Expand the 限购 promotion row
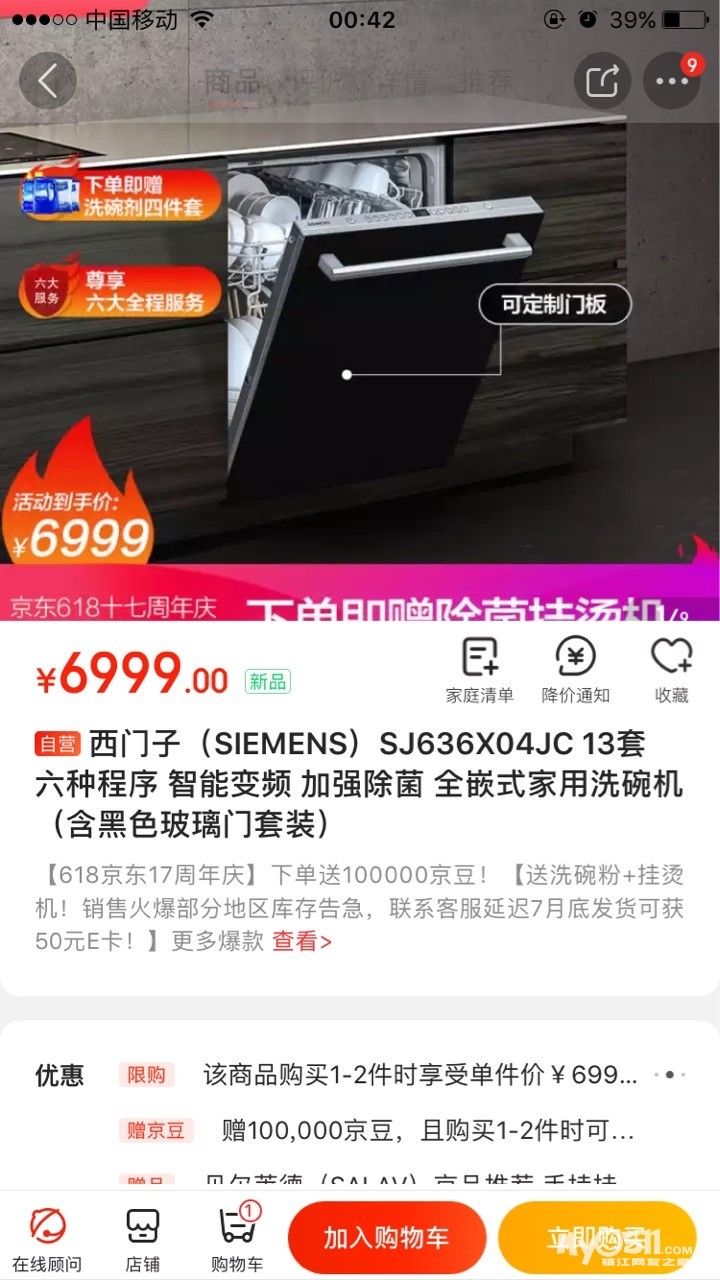The width and height of the screenshot is (720, 1280). tap(420, 1075)
